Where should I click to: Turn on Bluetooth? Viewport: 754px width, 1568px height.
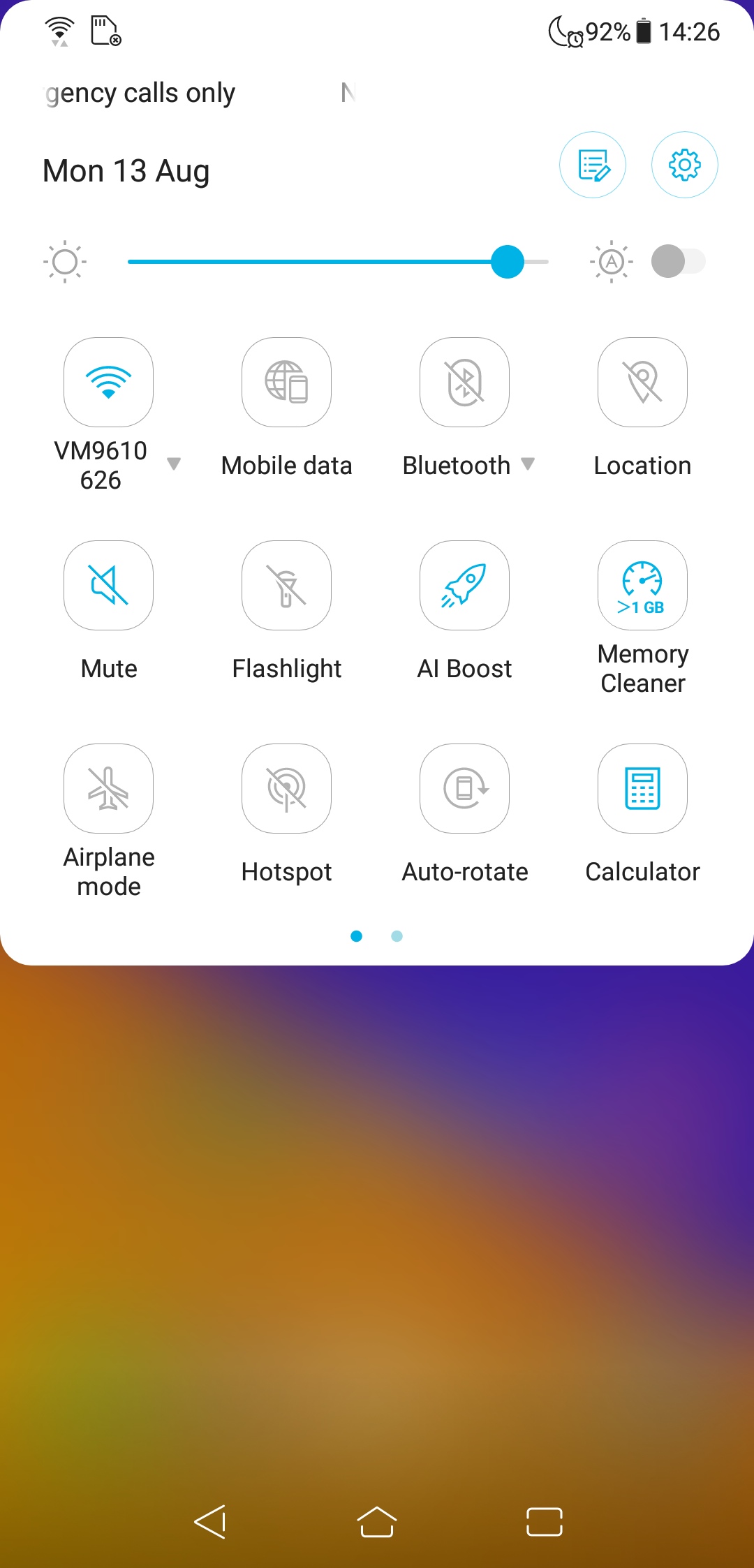click(x=464, y=383)
